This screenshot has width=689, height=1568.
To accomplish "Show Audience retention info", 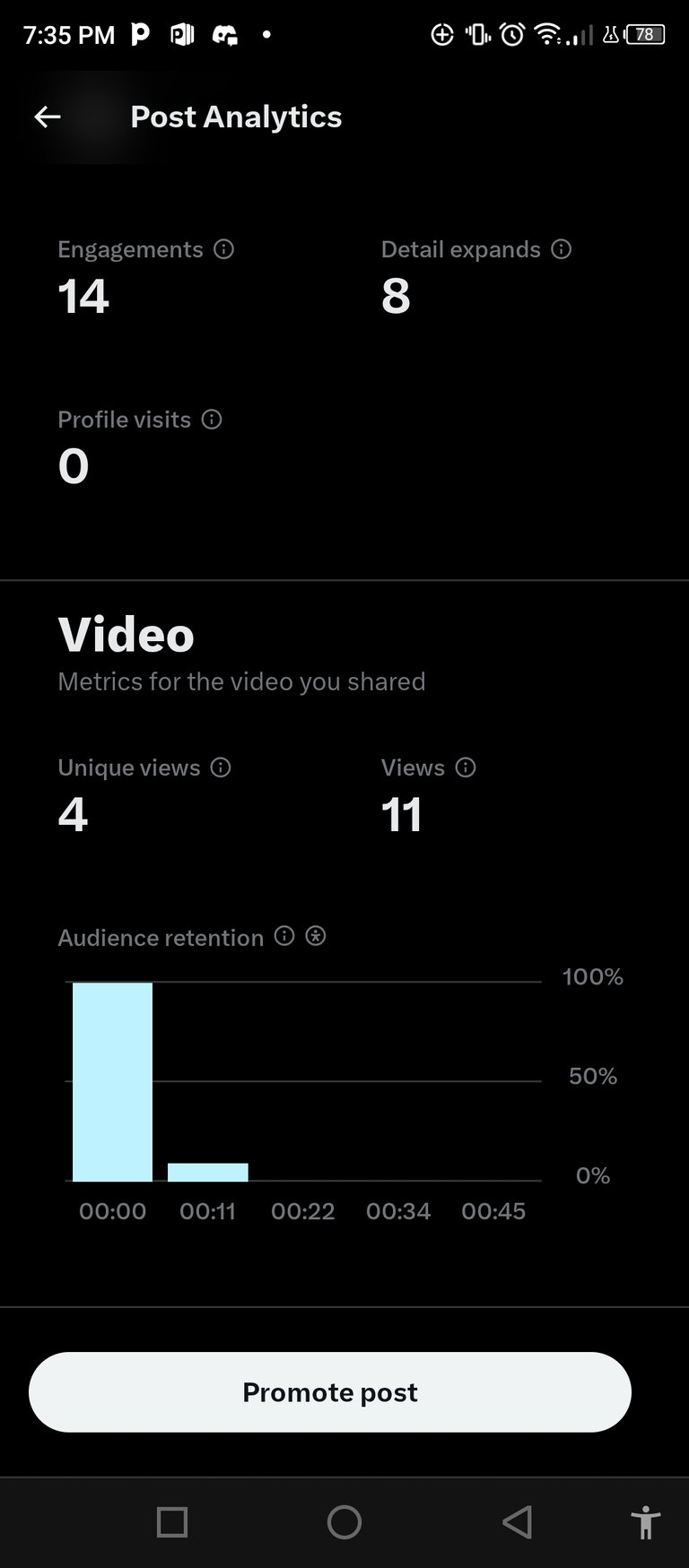I will (x=284, y=936).
